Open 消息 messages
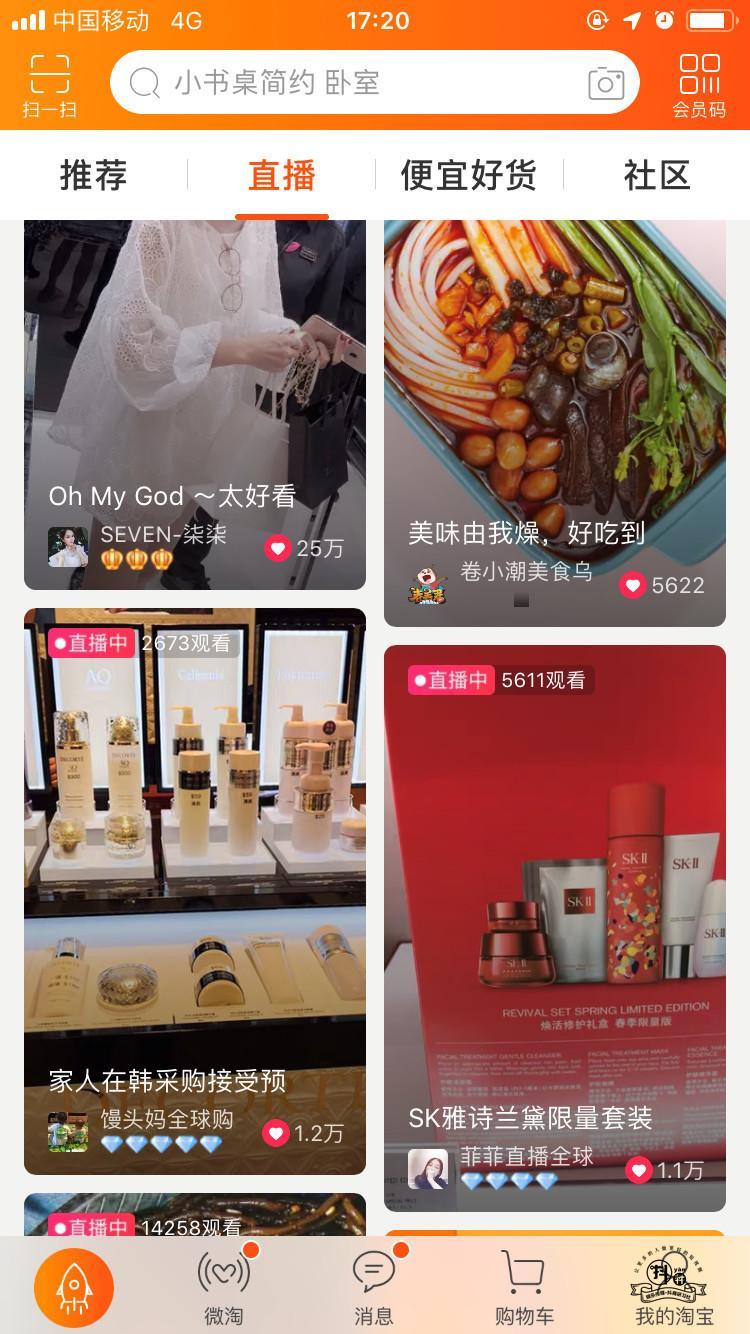750x1334 pixels. (x=374, y=1287)
